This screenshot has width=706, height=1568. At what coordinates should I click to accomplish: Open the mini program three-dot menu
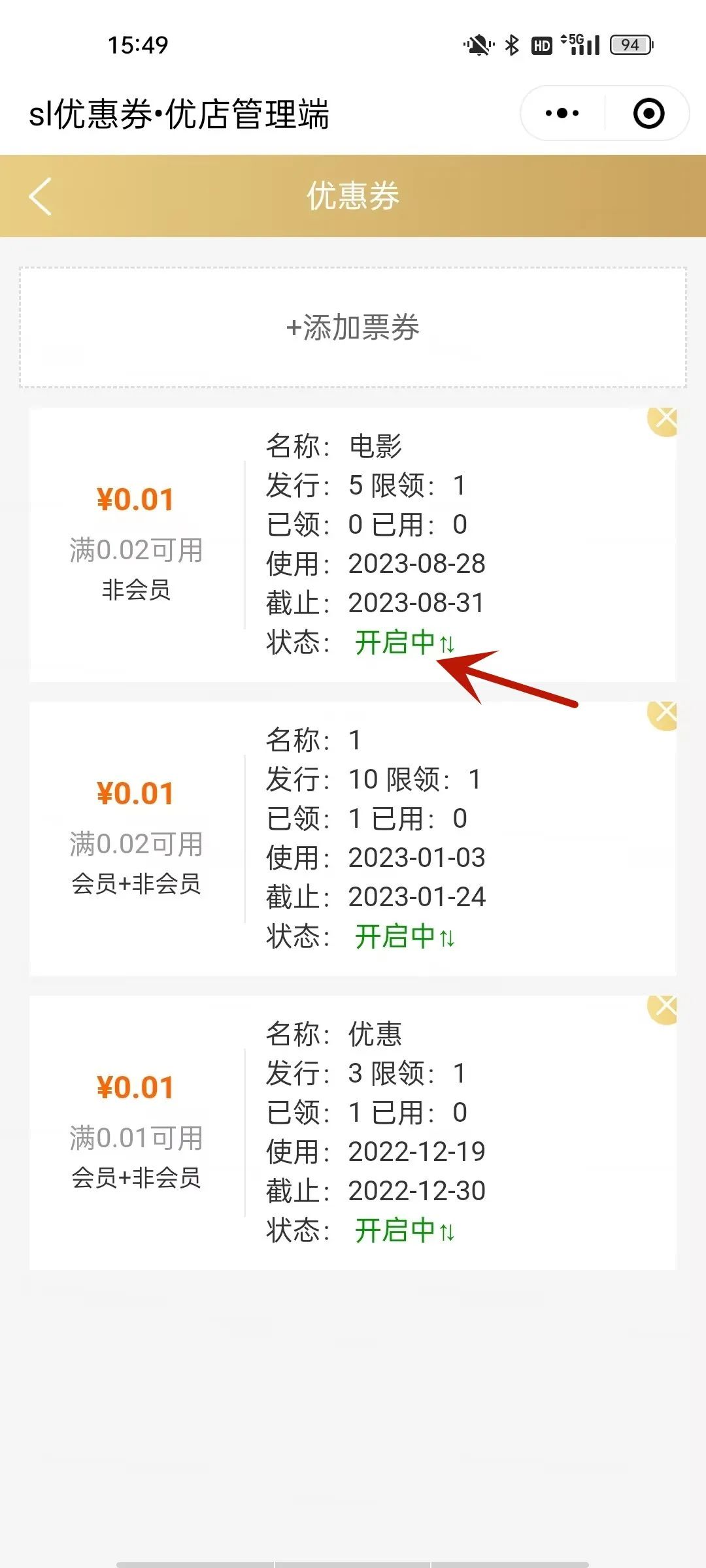562,113
